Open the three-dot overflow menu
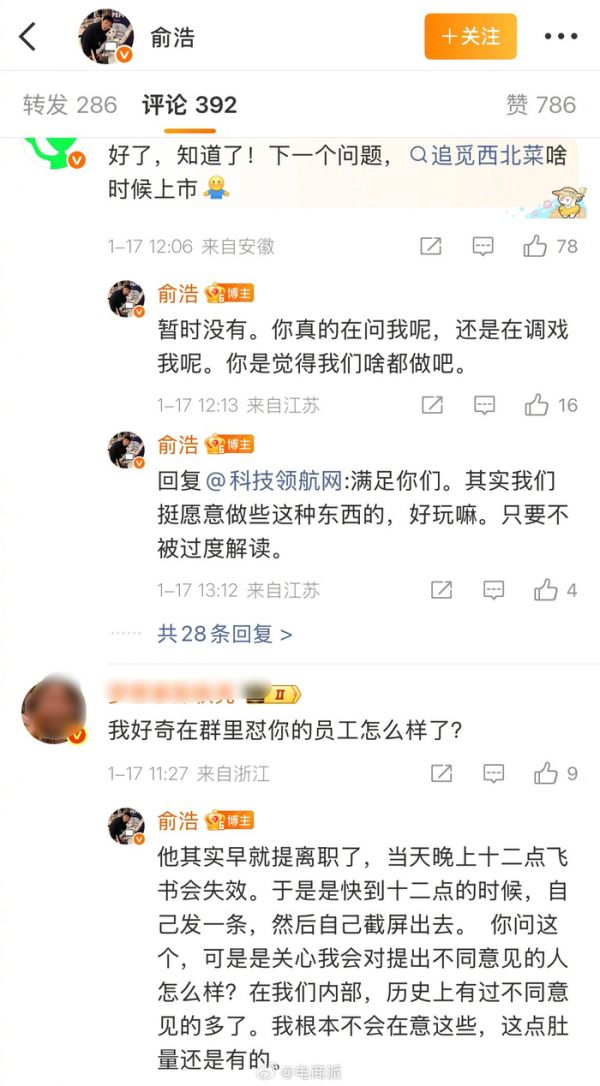 560,37
